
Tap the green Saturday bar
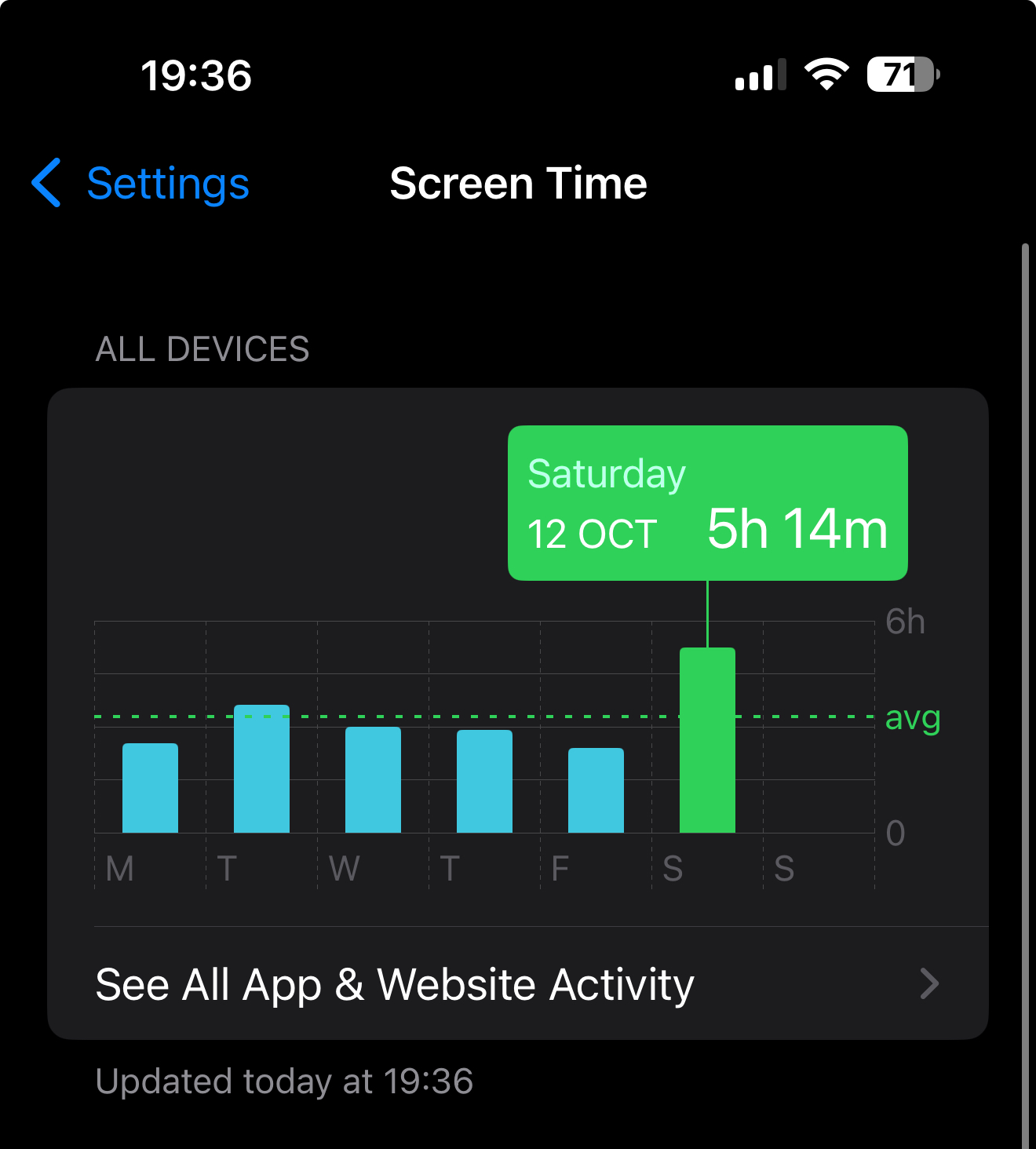click(x=707, y=740)
